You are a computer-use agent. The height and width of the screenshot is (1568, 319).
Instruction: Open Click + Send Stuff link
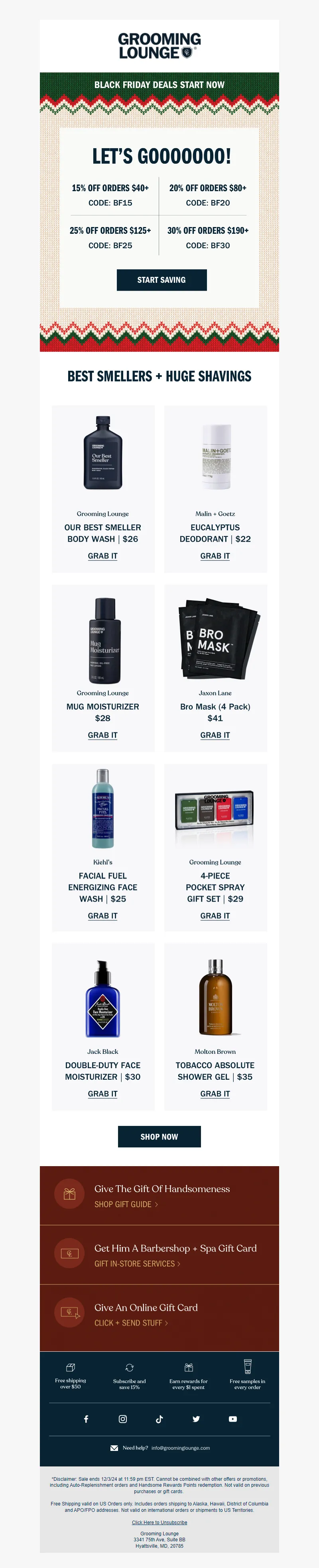pos(130,1323)
